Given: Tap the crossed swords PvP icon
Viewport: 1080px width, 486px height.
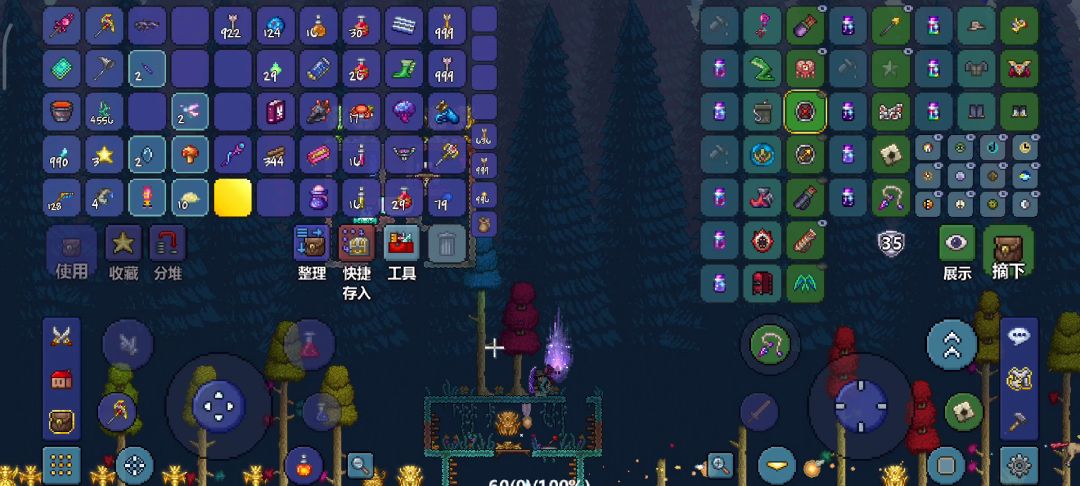Looking at the screenshot, I should 61,336.
